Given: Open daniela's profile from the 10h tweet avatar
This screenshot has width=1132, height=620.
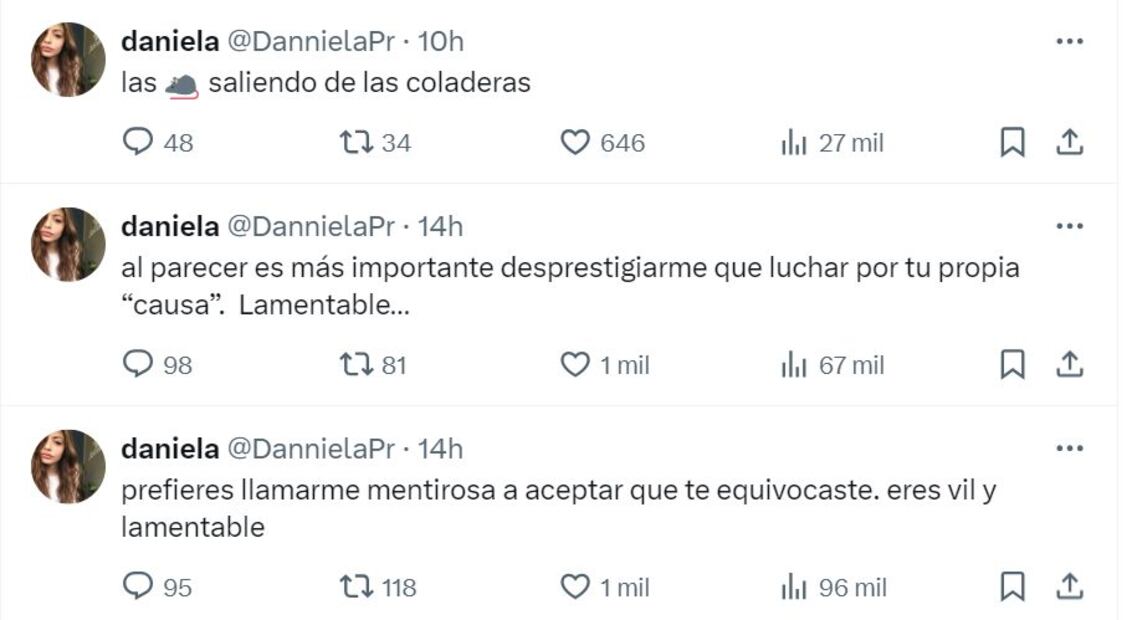Looking at the screenshot, I should [x=68, y=60].
